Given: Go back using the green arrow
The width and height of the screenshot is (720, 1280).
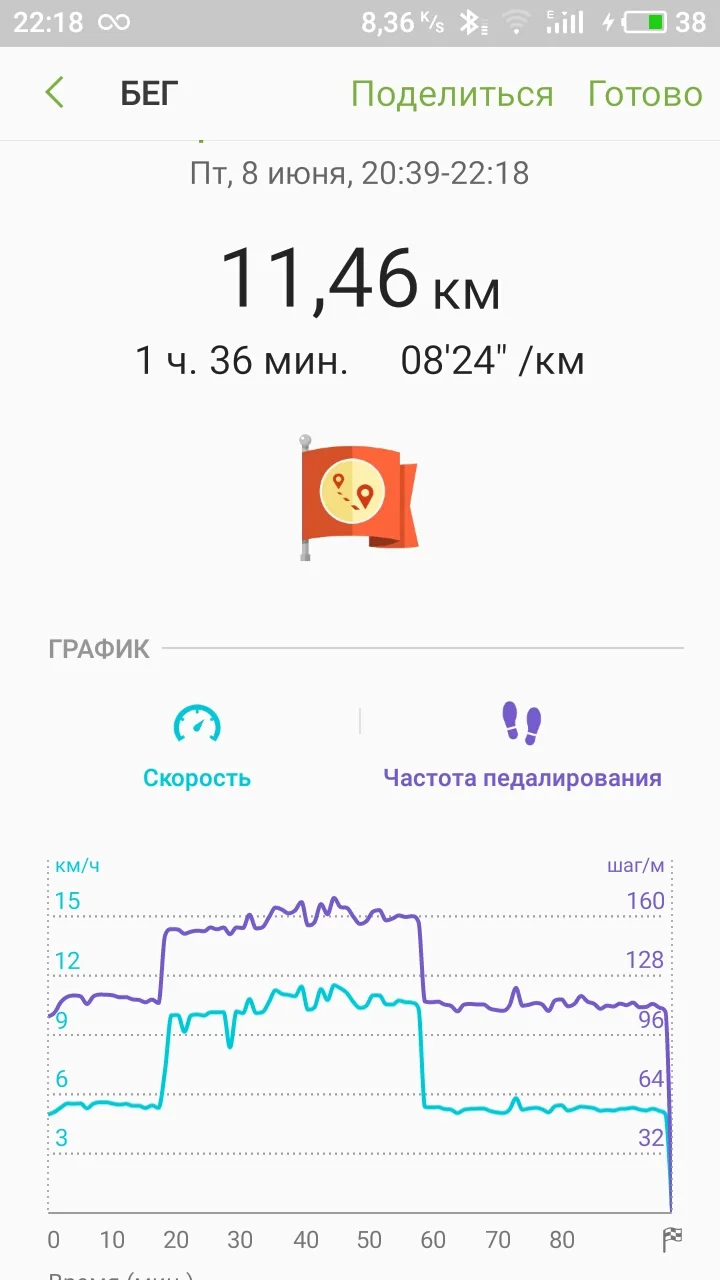Looking at the screenshot, I should coord(54,93).
